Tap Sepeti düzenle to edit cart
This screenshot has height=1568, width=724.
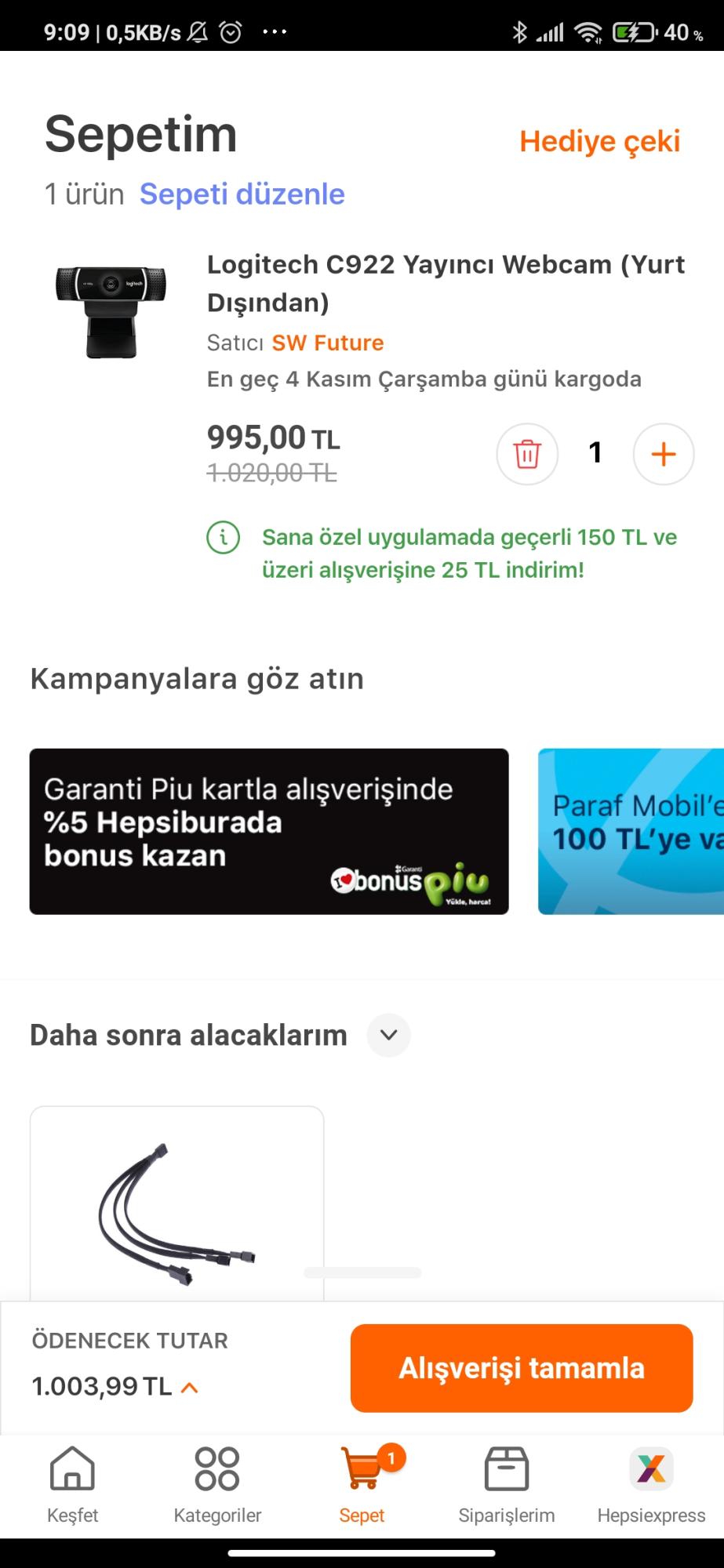(x=242, y=194)
